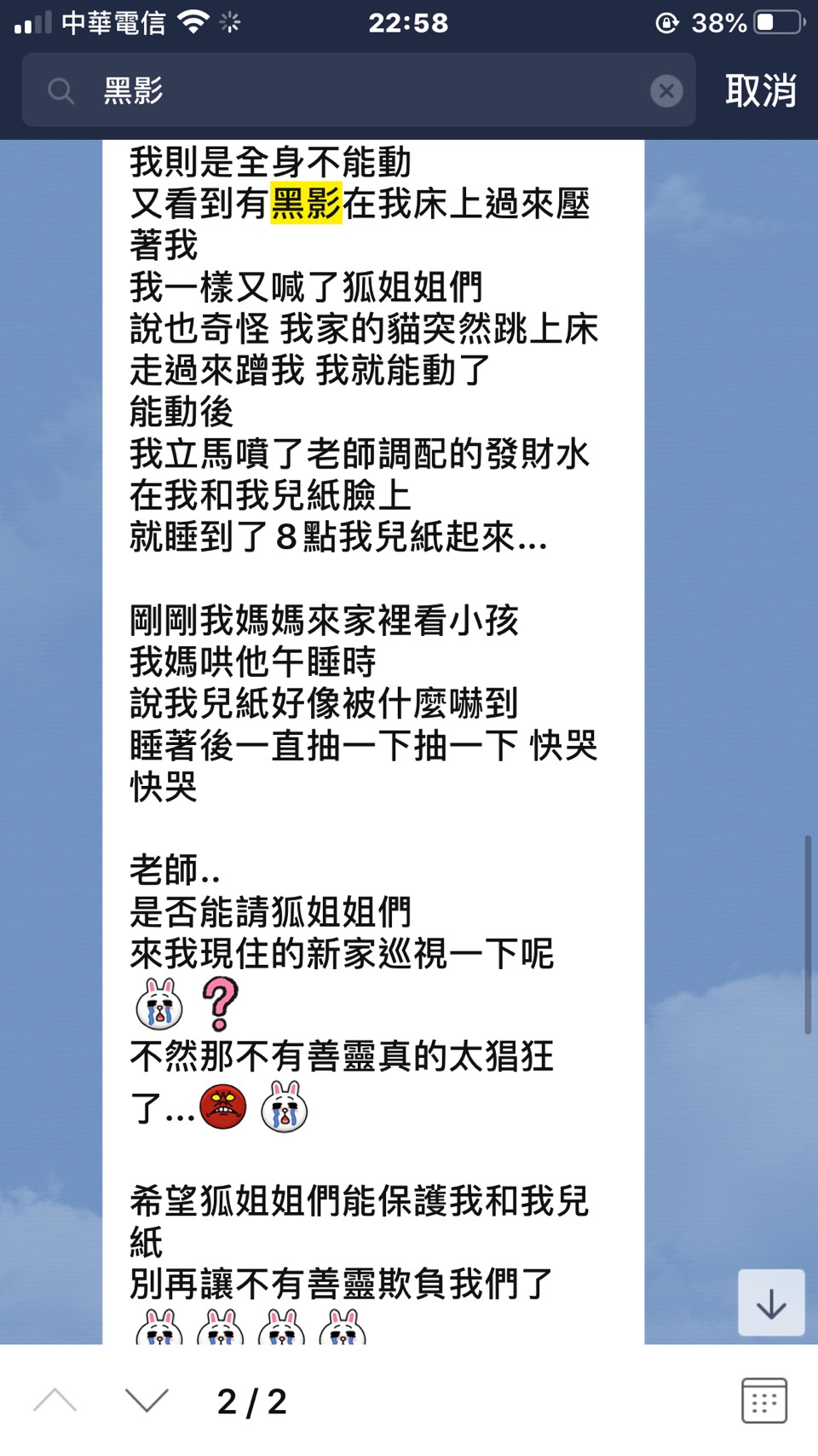
Task: Clear the search text
Action: click(666, 91)
